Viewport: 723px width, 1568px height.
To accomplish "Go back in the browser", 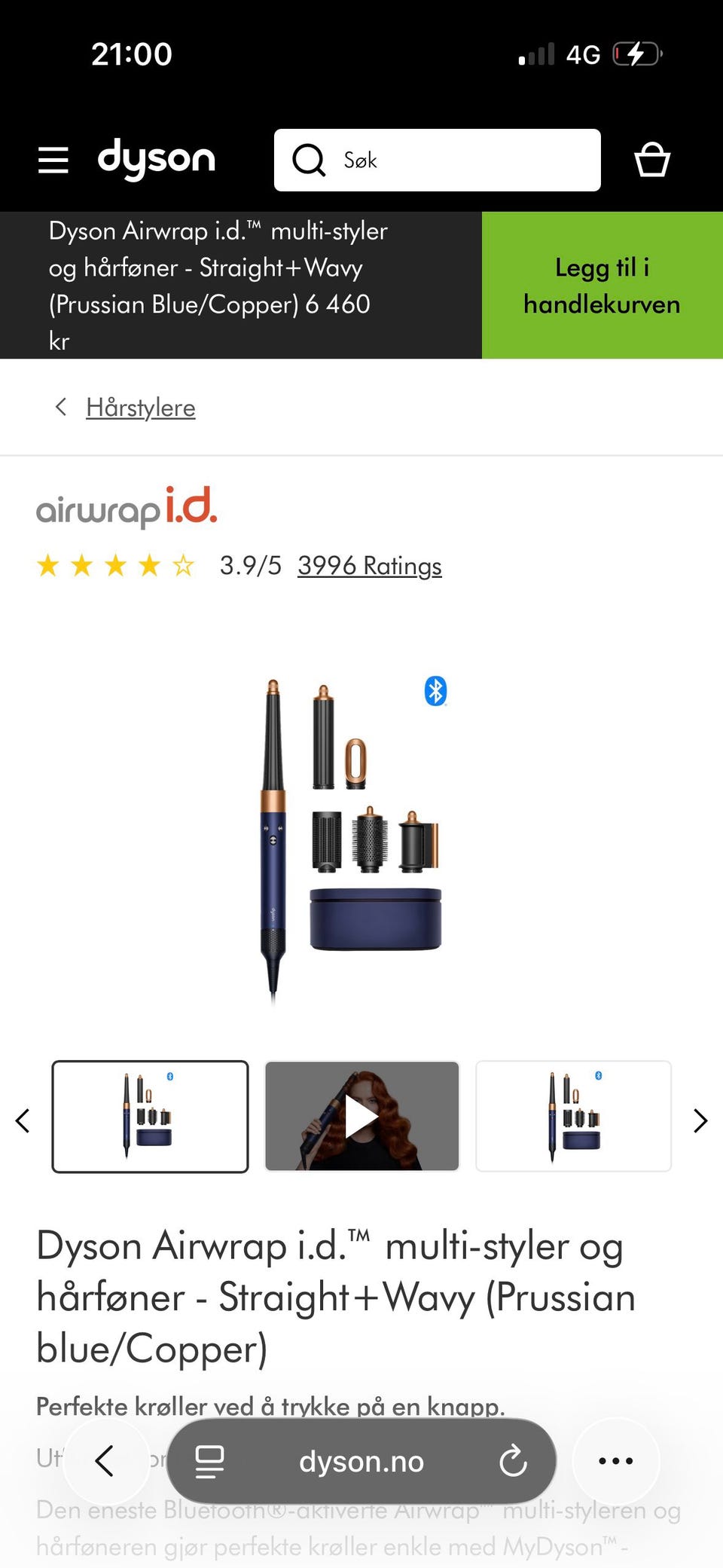I will [105, 1461].
